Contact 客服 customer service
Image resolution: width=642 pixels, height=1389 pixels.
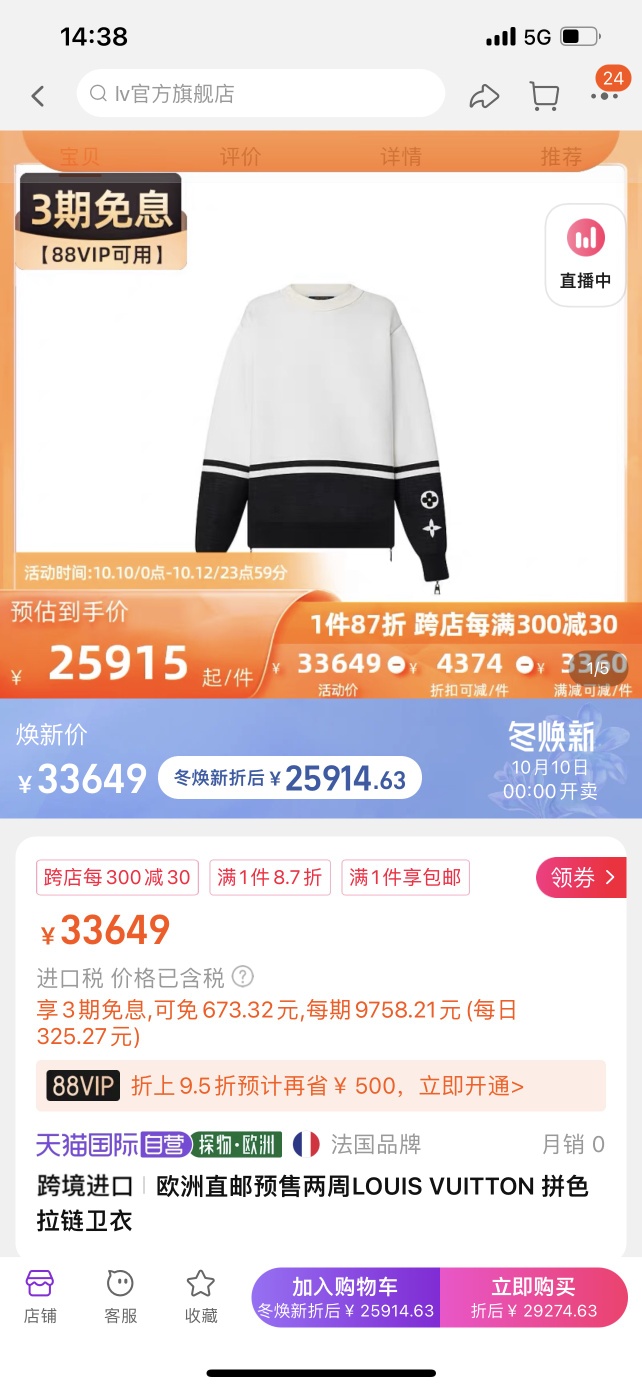120,1296
